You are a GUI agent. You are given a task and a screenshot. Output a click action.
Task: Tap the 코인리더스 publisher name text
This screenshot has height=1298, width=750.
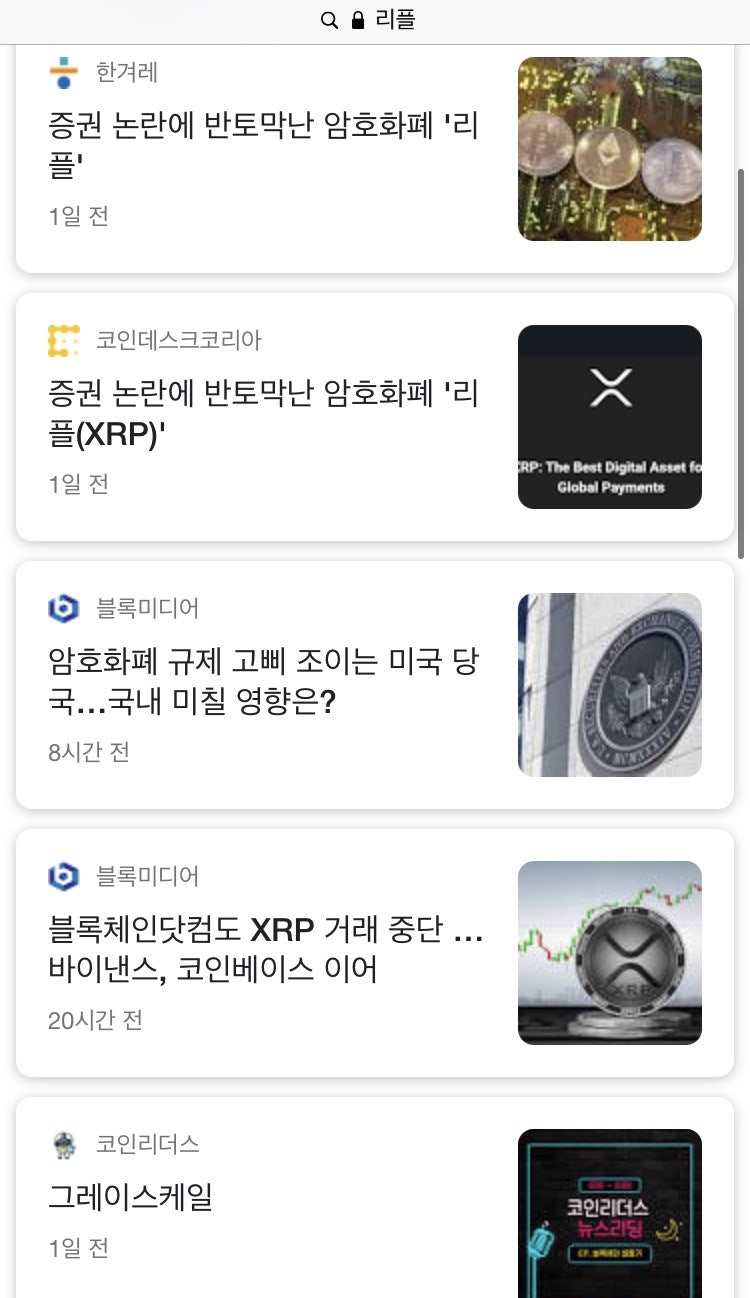150,1143
